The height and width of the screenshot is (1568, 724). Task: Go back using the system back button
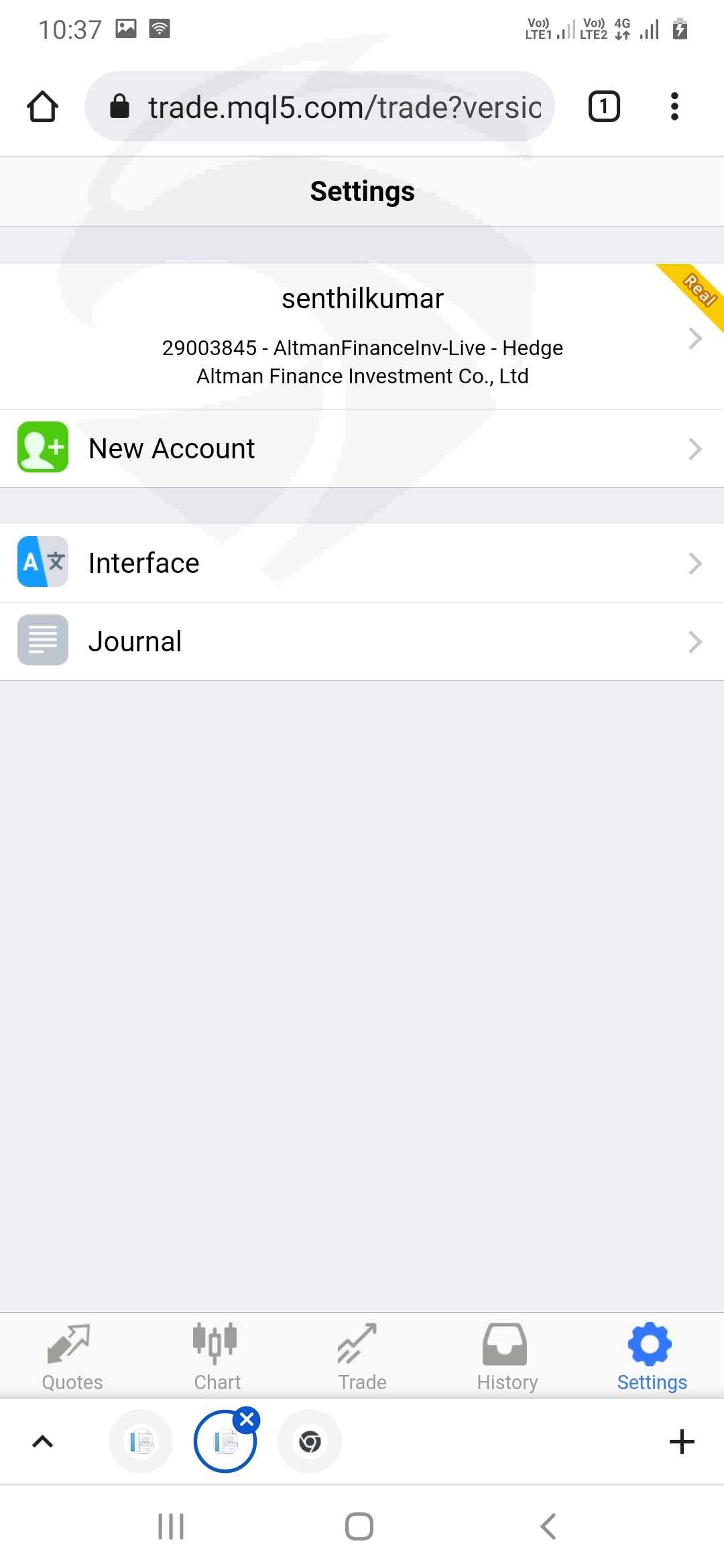click(548, 1526)
